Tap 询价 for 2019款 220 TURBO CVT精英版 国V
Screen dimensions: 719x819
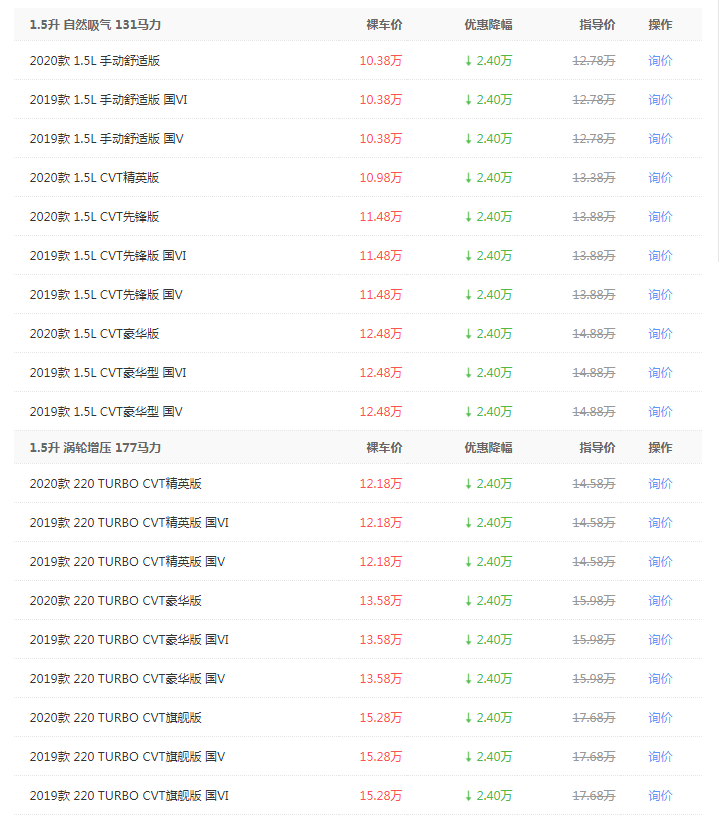(x=660, y=561)
